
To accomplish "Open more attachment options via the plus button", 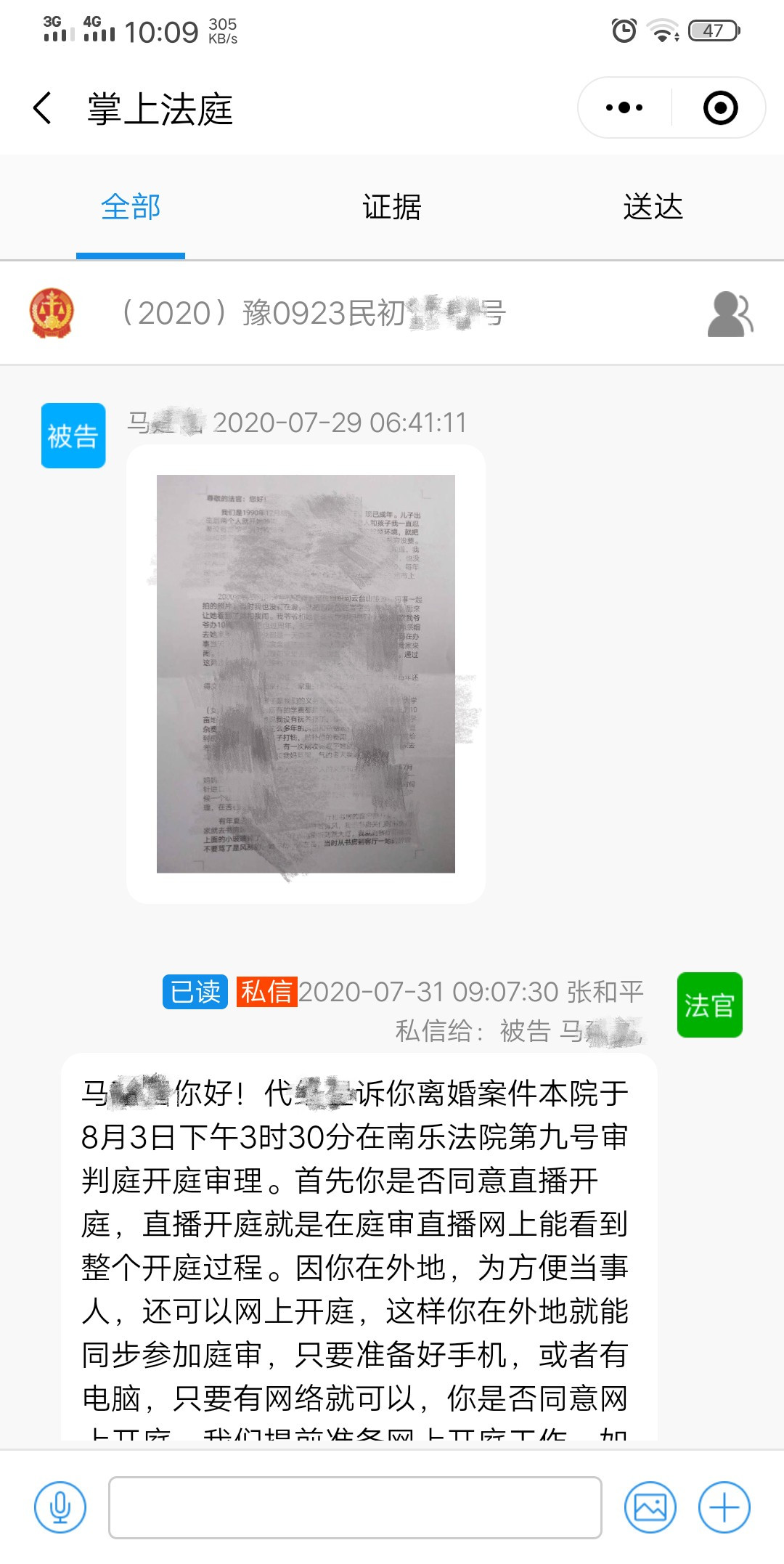I will pos(724,1507).
